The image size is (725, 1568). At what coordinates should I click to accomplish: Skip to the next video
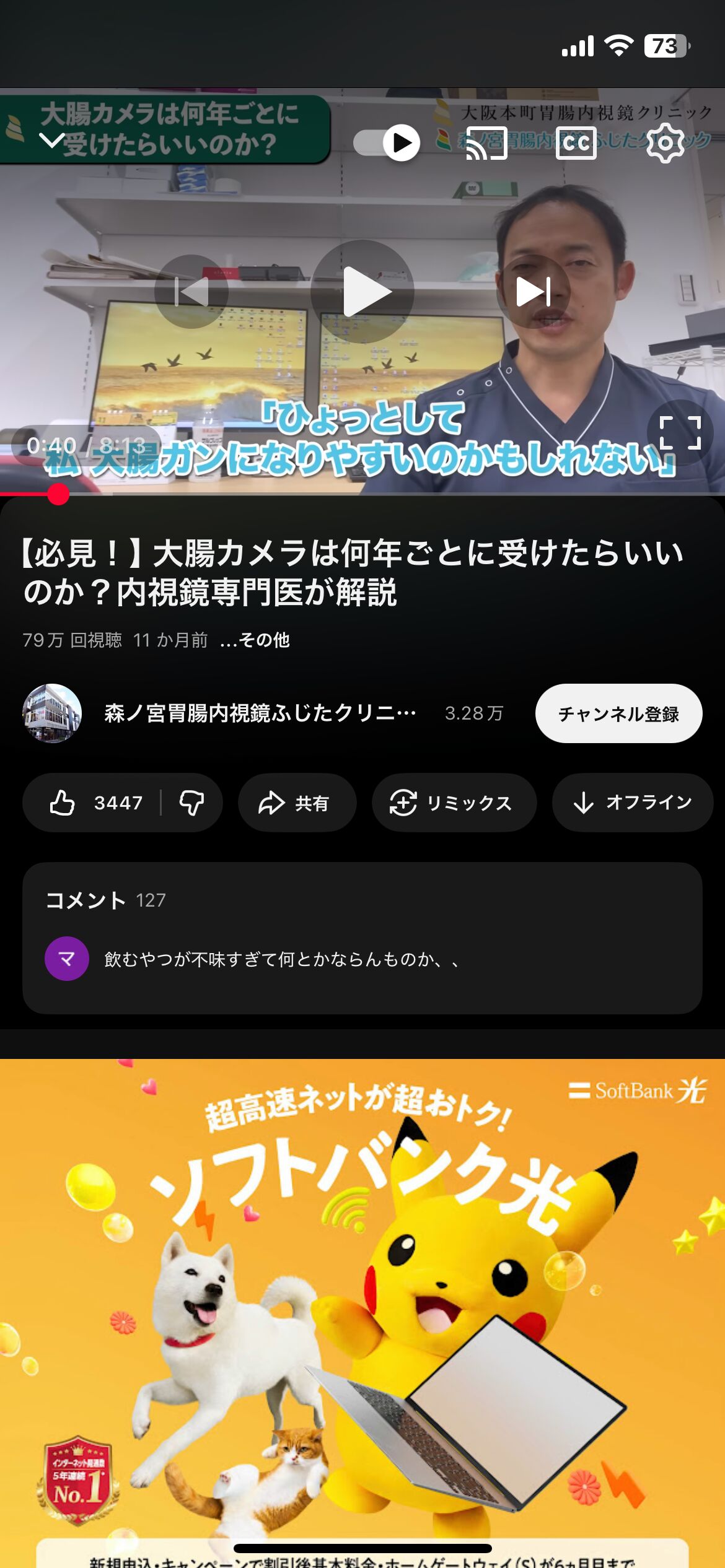[533, 292]
